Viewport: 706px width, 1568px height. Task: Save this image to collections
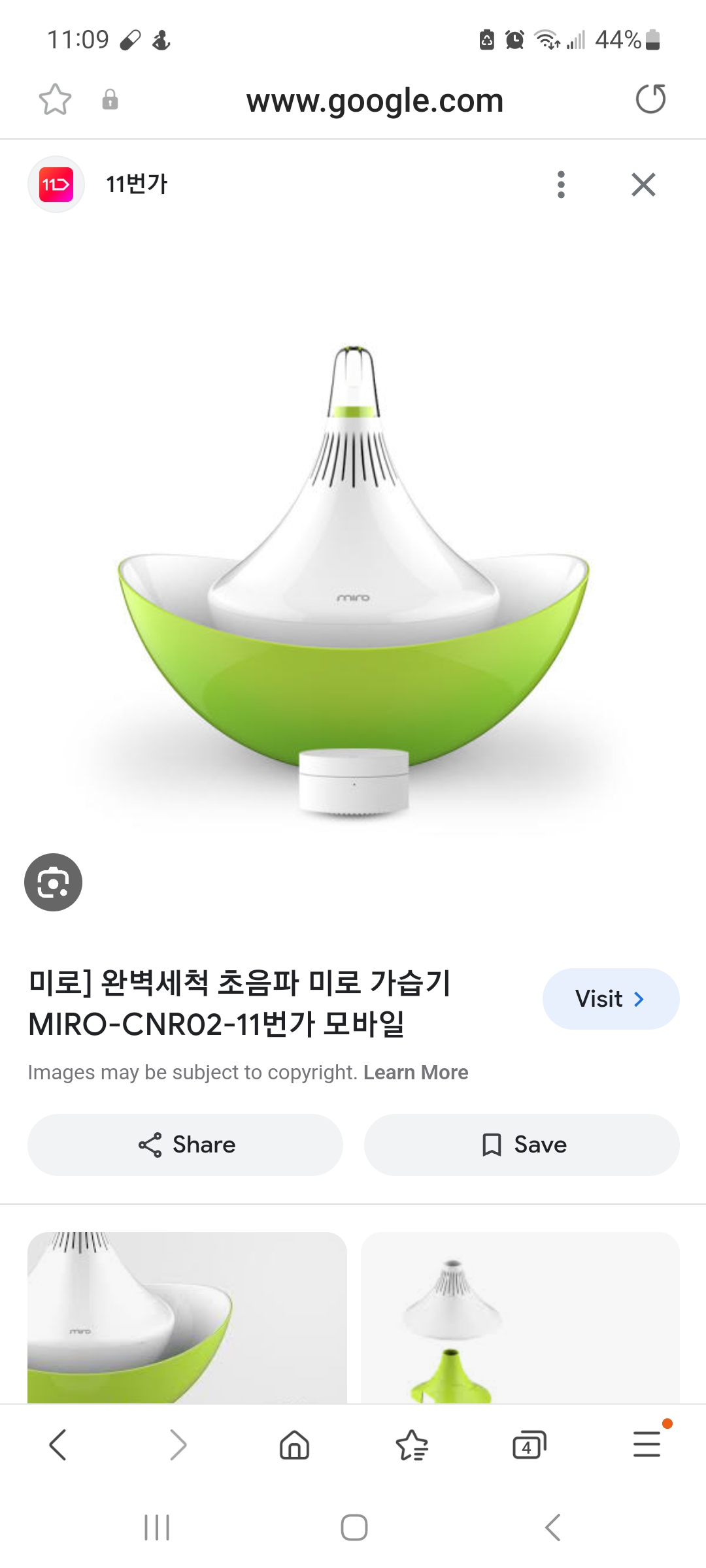522,1145
